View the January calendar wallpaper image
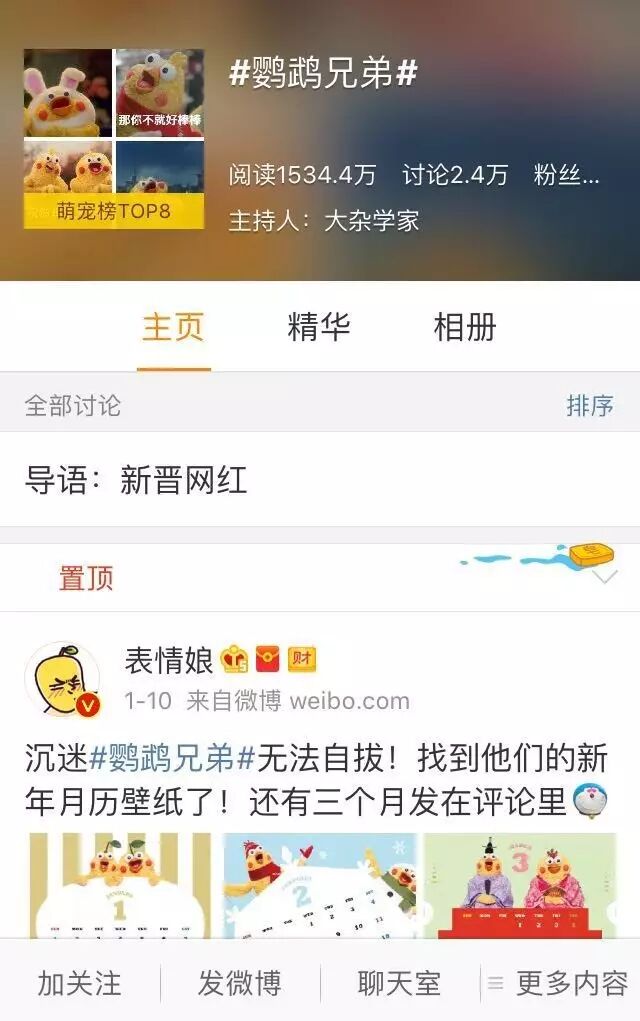The image size is (640, 1021). pos(120,885)
